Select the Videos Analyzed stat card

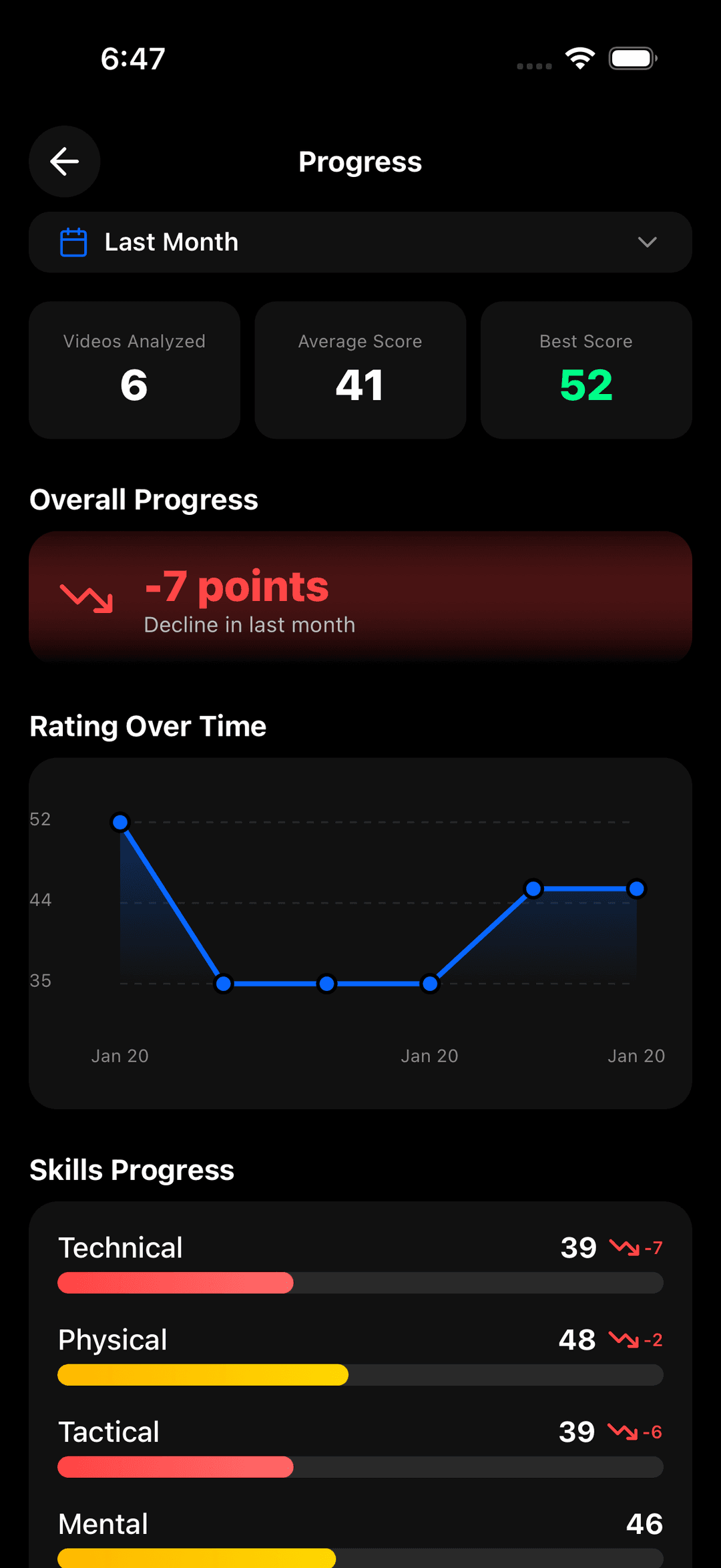[x=134, y=369]
